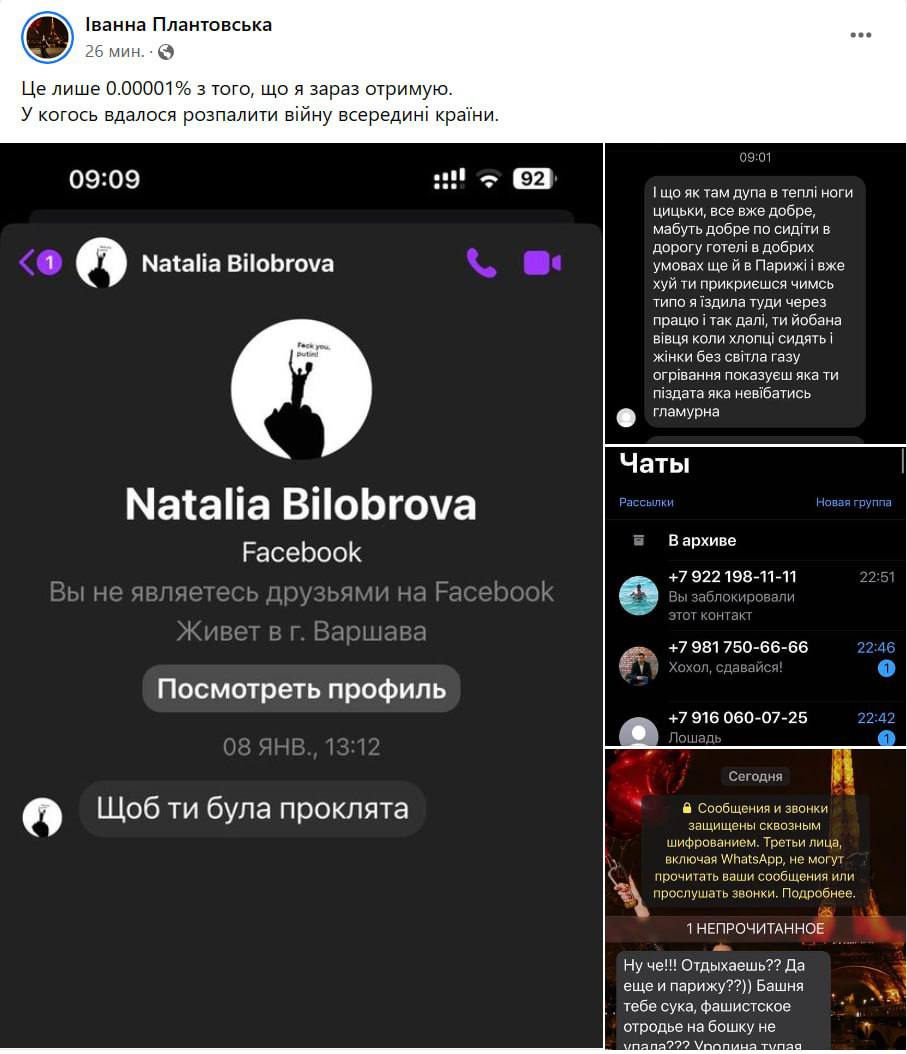The image size is (907, 1054).
Task: Open the Natalia Bilobrova messenger screenshot
Action: click(x=301, y=595)
